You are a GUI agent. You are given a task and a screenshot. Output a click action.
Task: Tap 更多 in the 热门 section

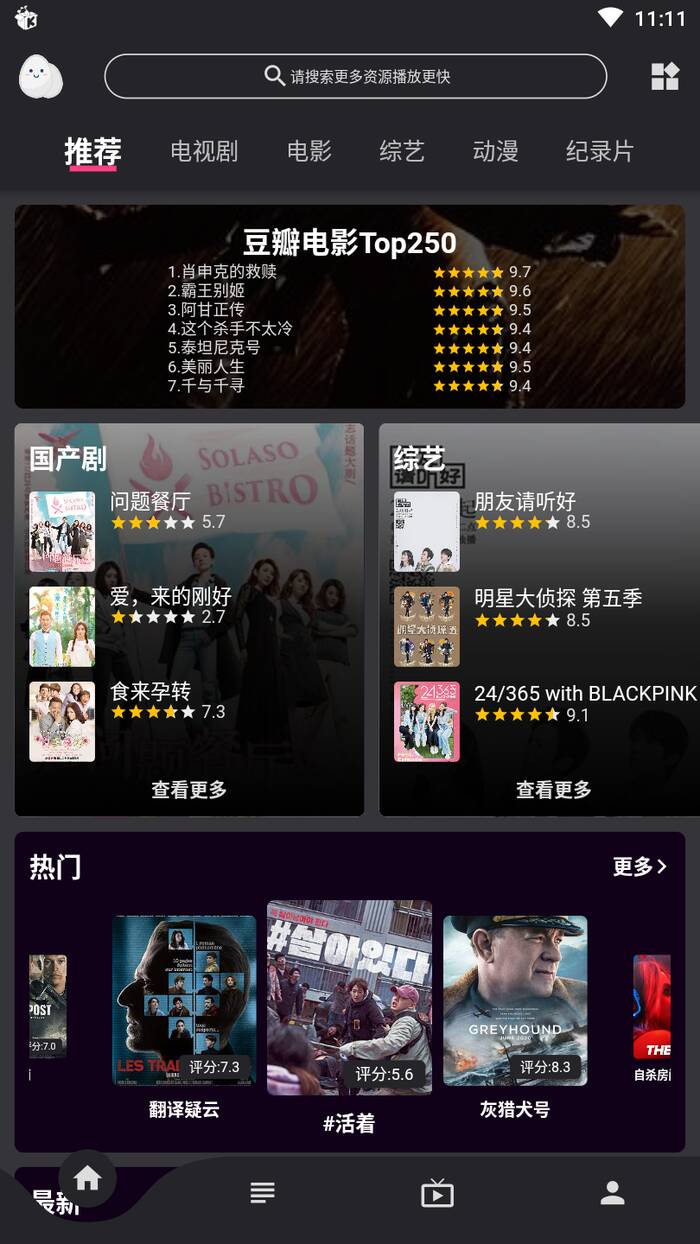pyautogui.click(x=639, y=866)
